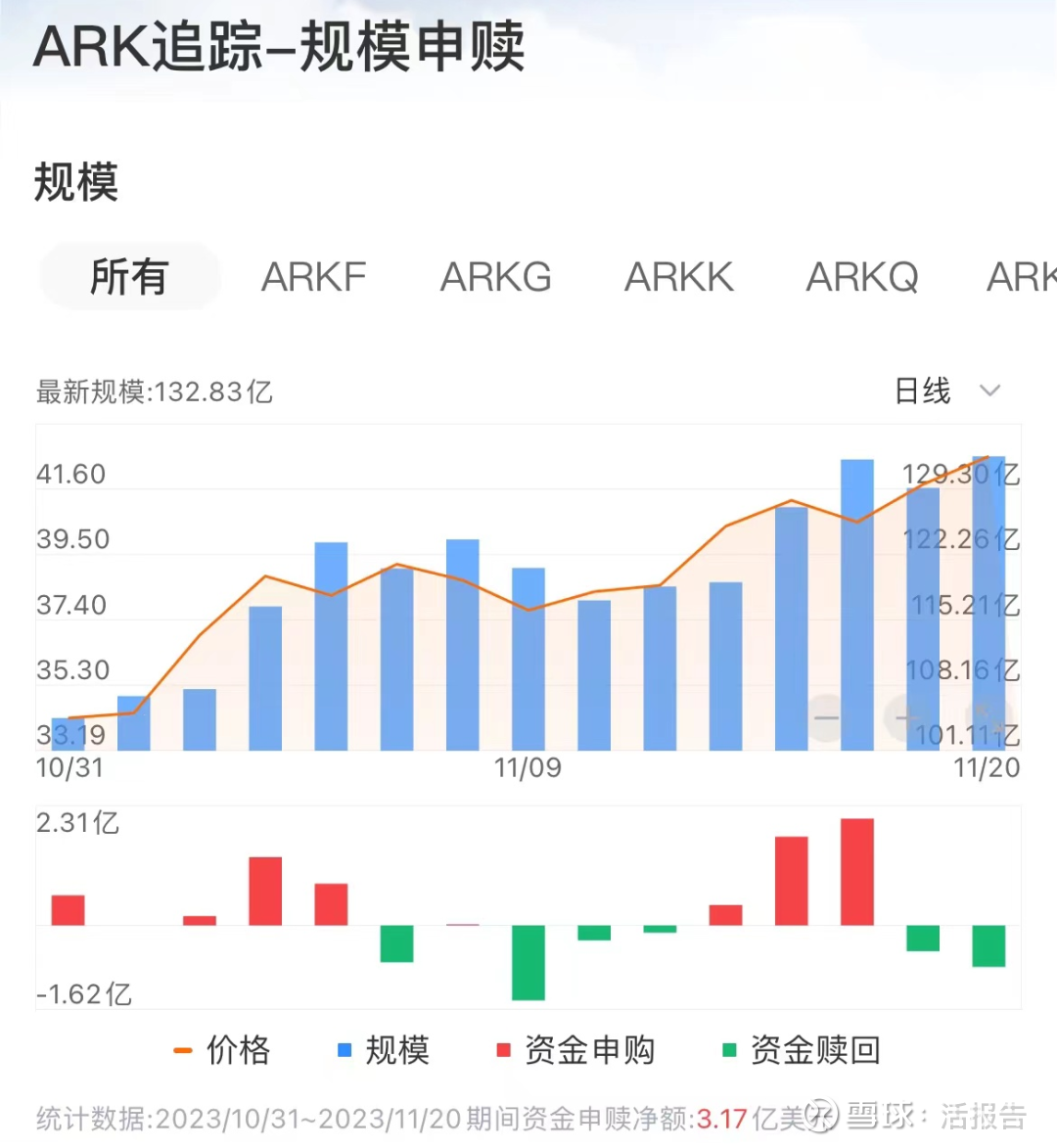The width and height of the screenshot is (1057, 1148).
Task: Click the 最新规模:132.83亿 value text
Action: click(153, 391)
